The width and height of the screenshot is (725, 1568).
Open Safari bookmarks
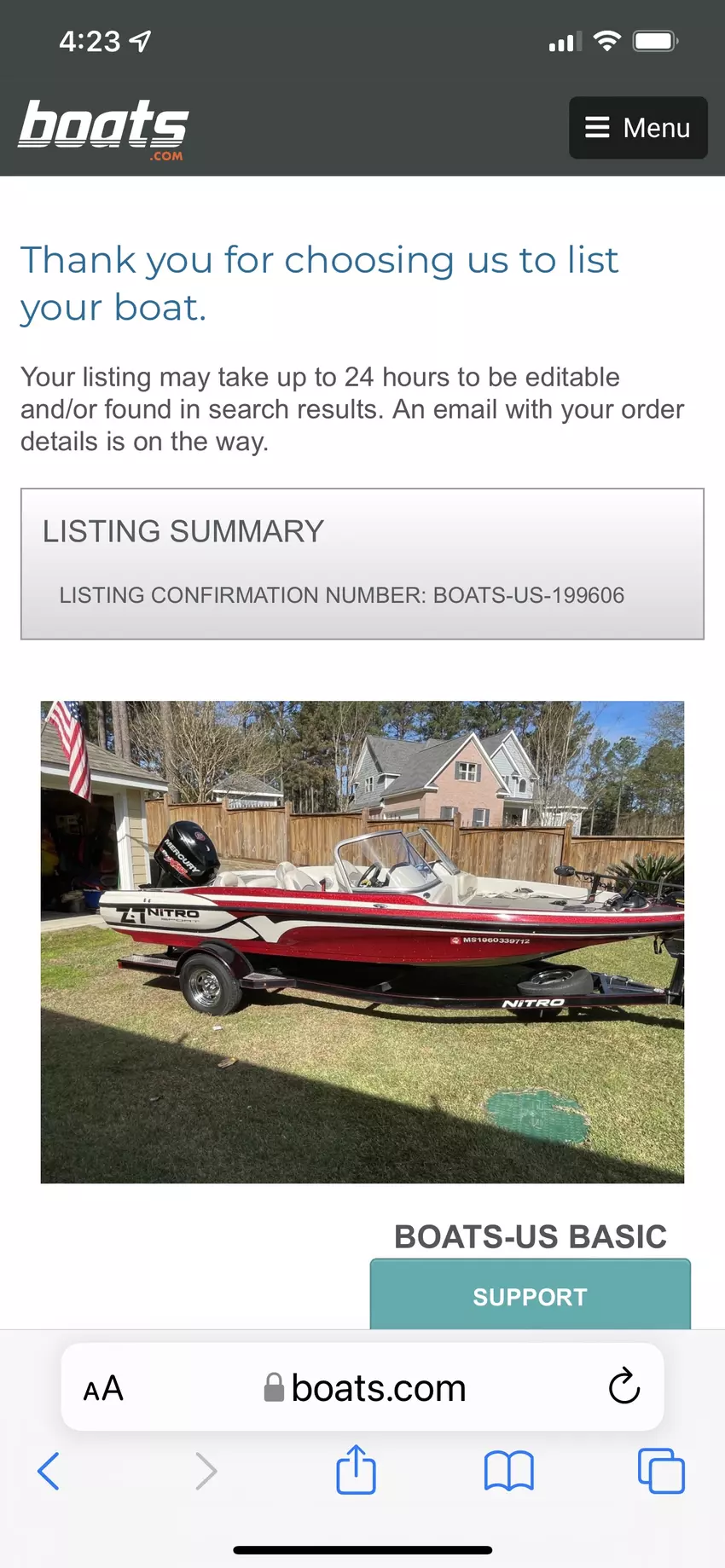(x=508, y=1471)
